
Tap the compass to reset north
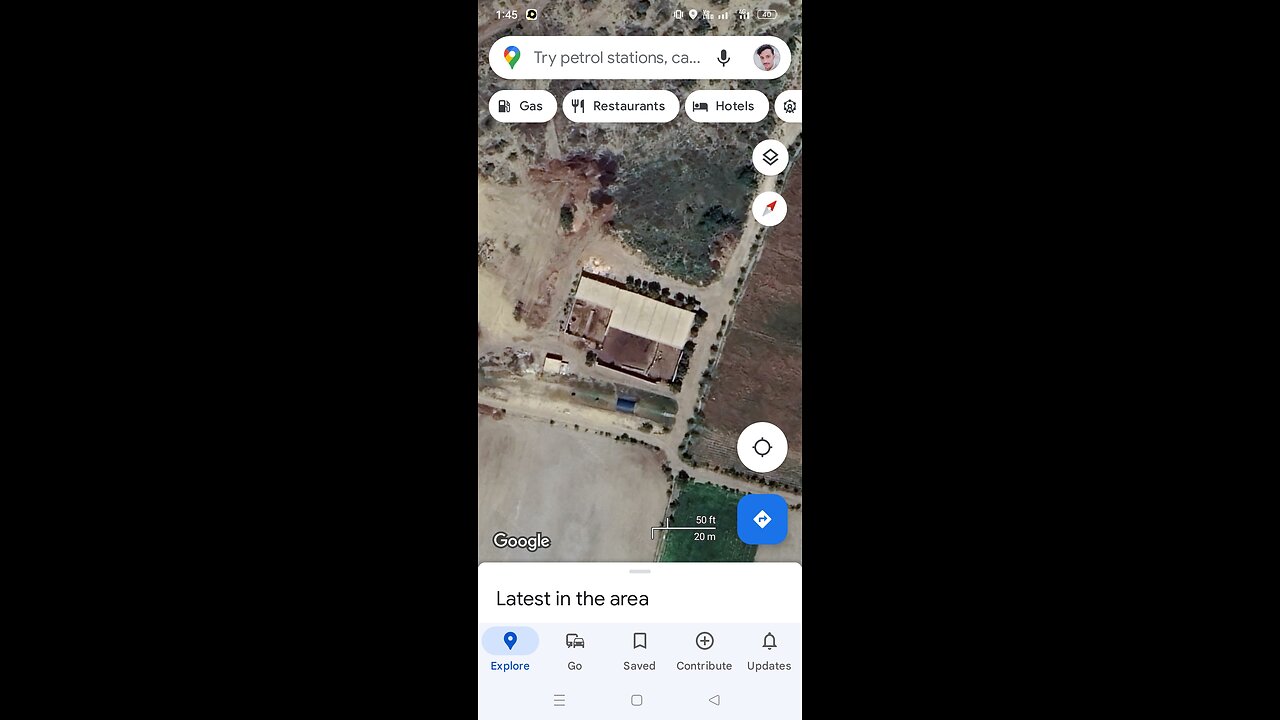click(x=770, y=208)
